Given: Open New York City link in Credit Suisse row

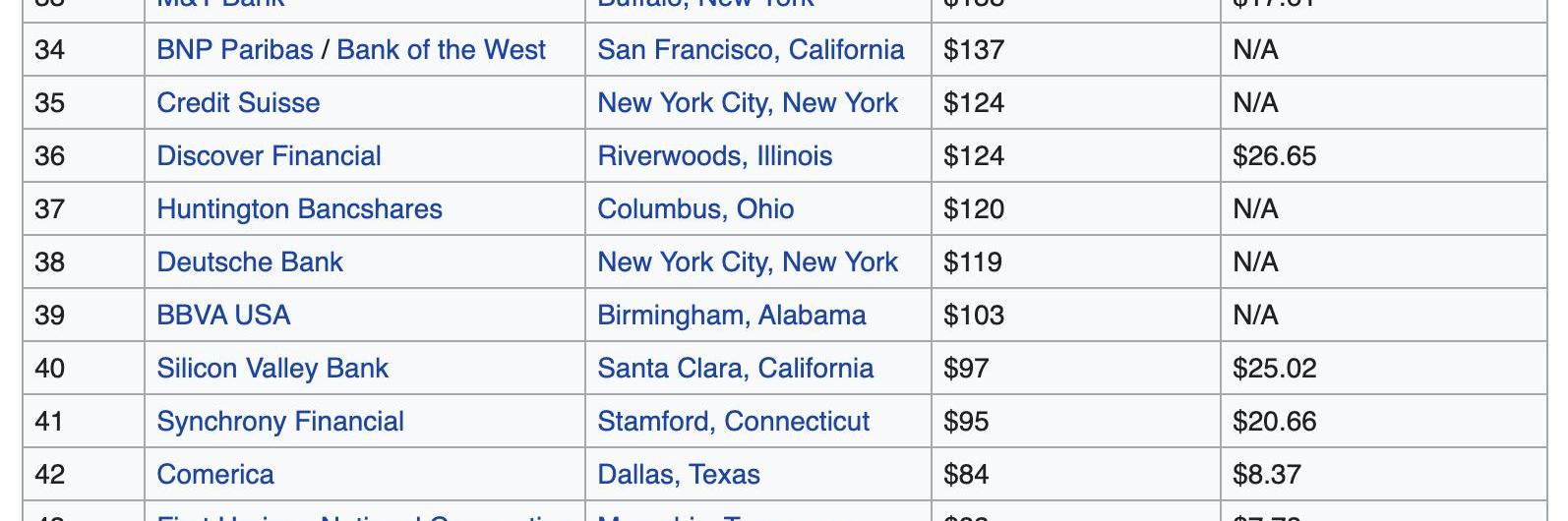Looking at the screenshot, I should [747, 103].
